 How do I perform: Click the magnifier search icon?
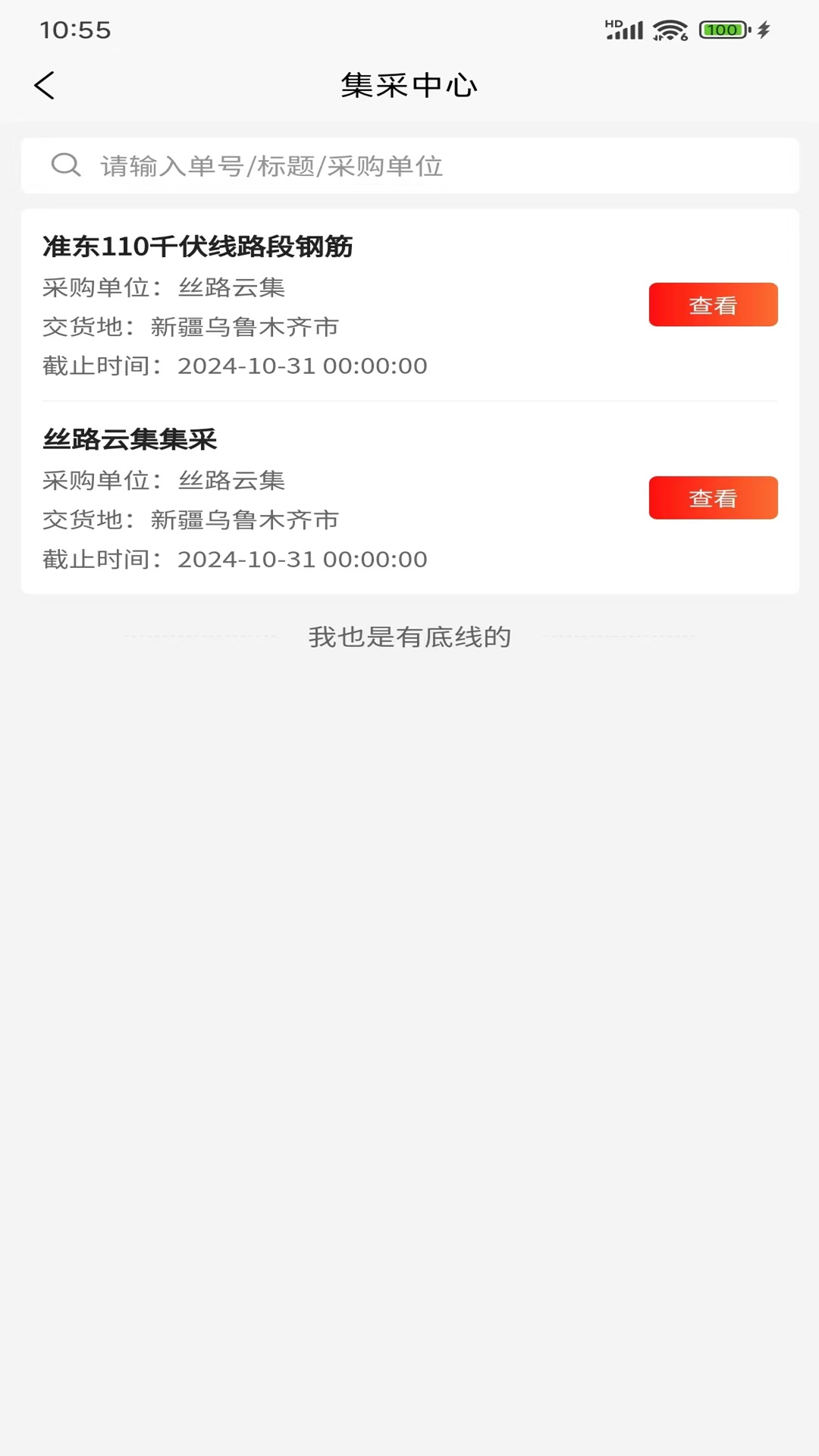click(67, 165)
